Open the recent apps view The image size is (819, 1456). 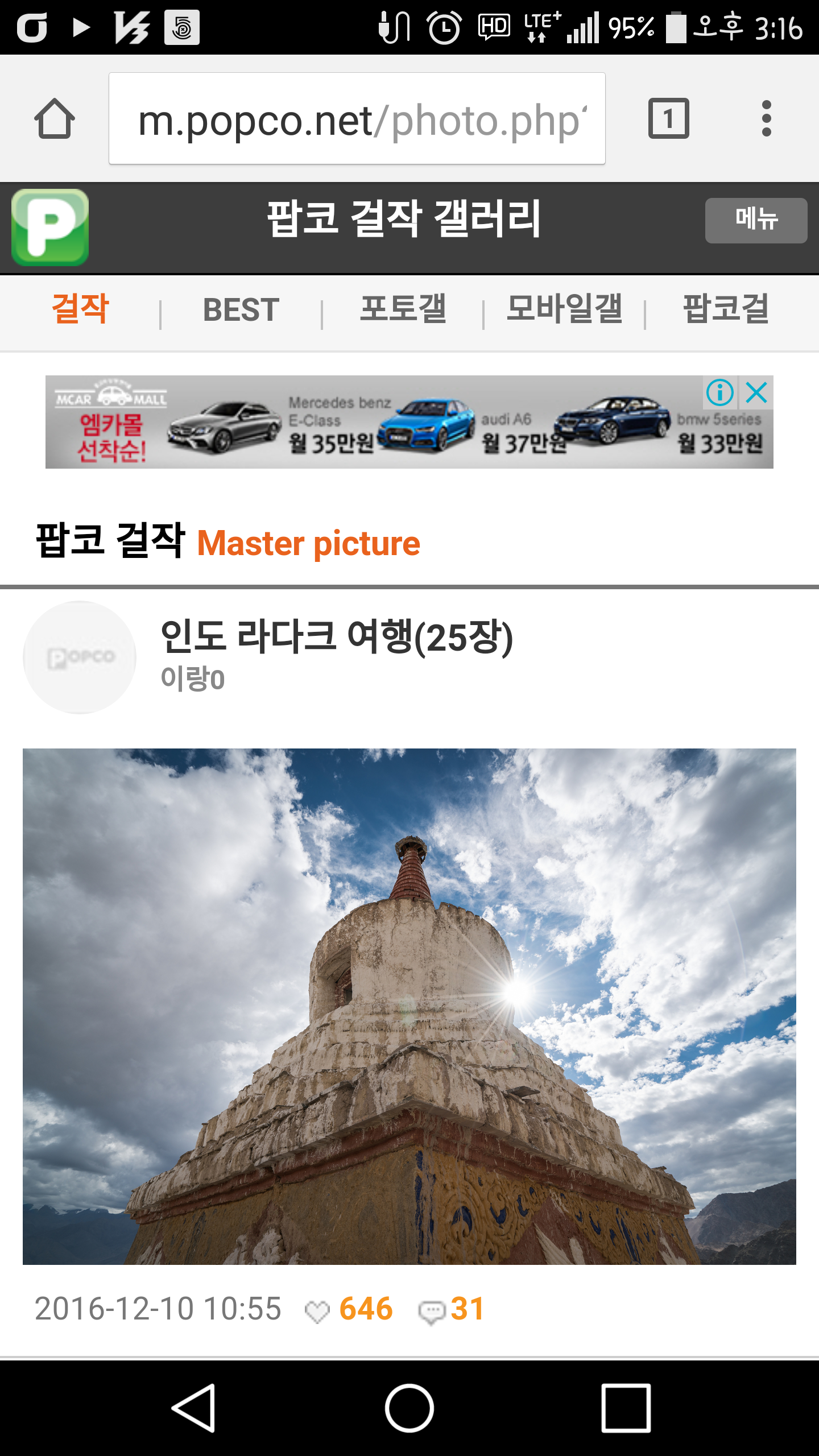626,1408
